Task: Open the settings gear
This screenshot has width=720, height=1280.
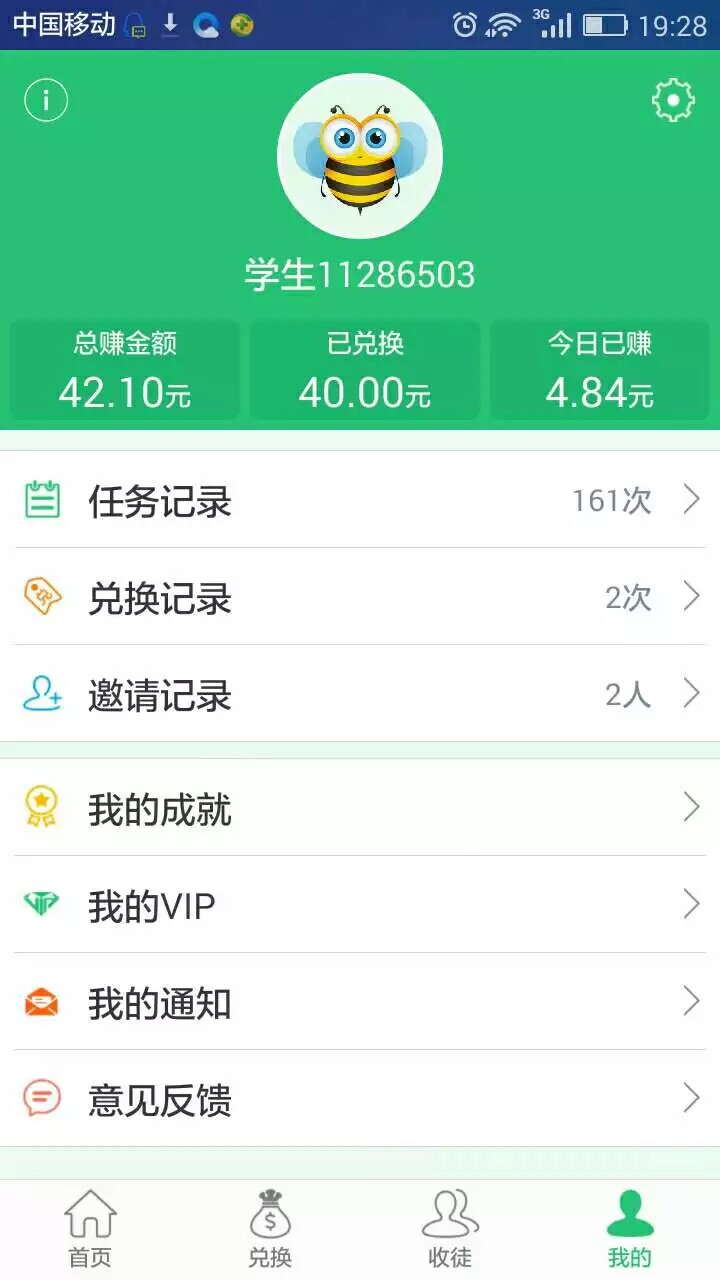Action: (x=673, y=101)
